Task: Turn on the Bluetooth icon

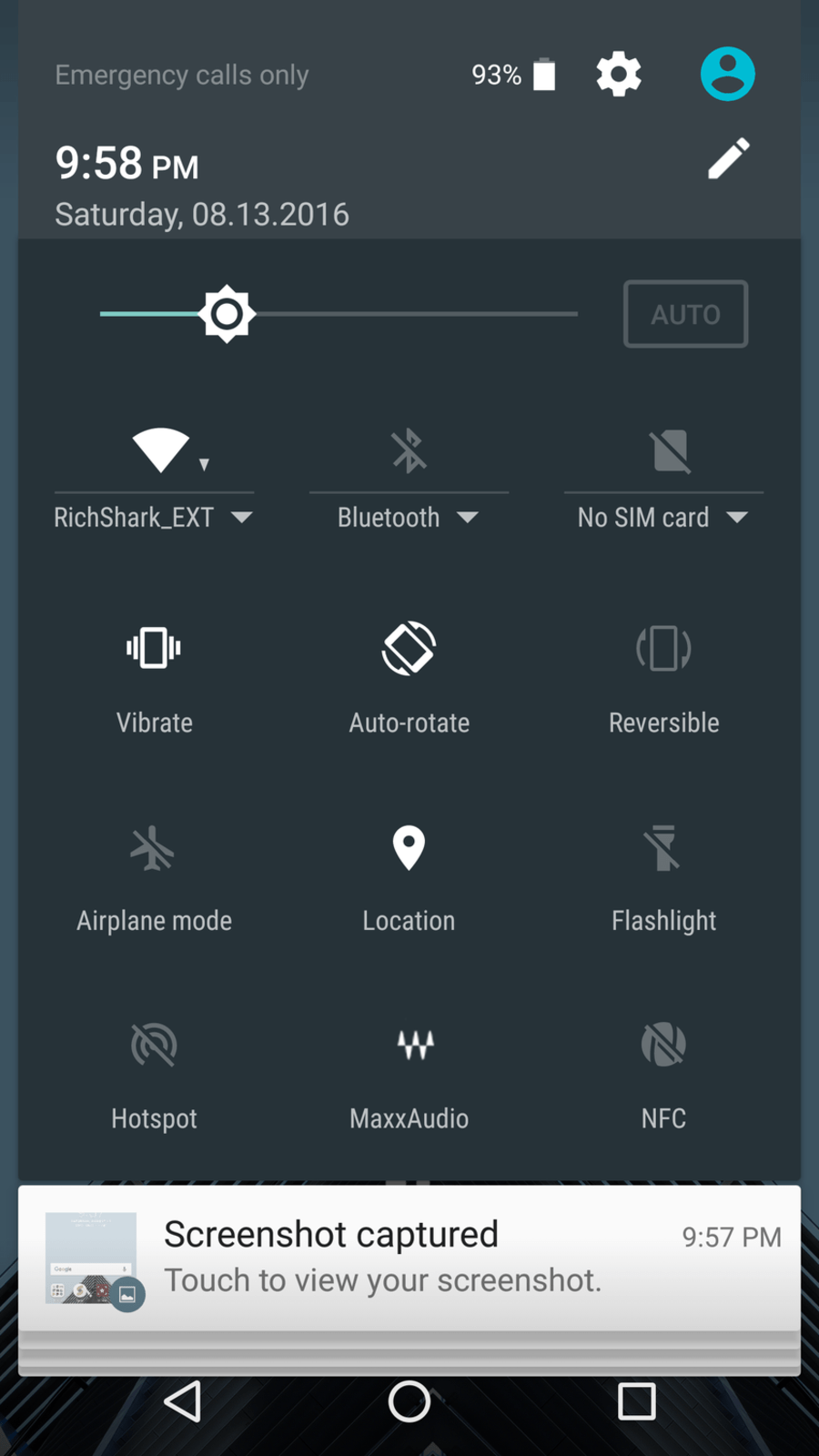Action: [x=409, y=450]
